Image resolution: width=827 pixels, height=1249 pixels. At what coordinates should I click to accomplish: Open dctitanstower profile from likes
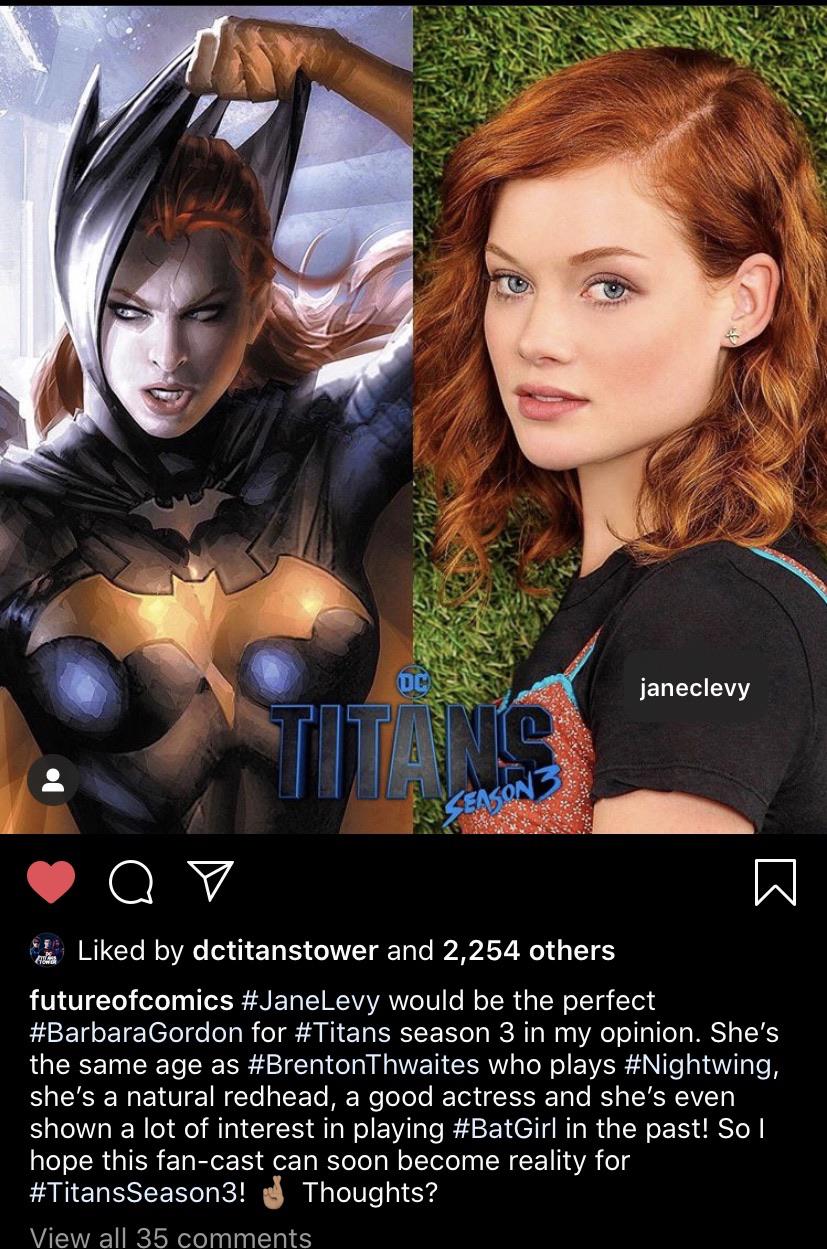pyautogui.click(x=284, y=950)
